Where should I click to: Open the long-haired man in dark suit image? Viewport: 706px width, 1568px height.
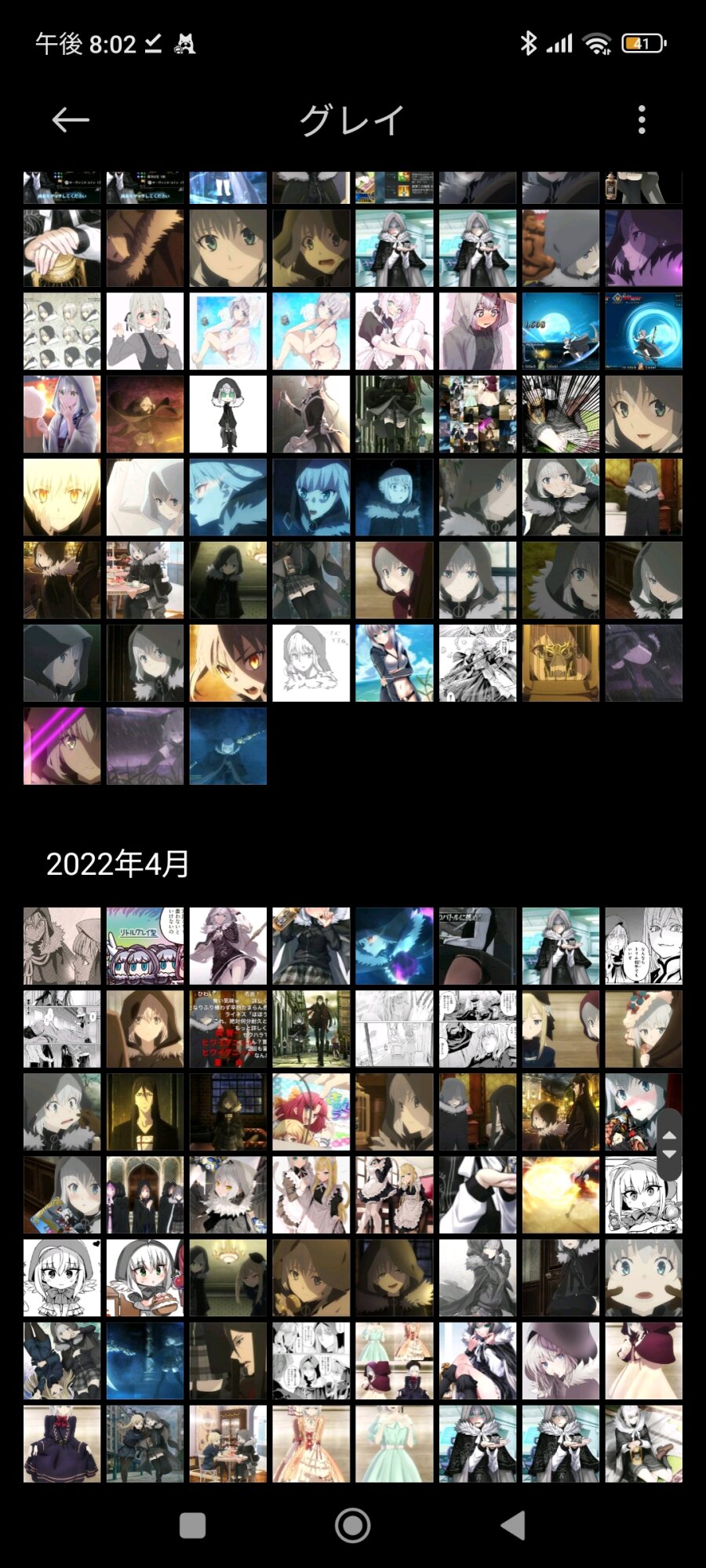(145, 1112)
